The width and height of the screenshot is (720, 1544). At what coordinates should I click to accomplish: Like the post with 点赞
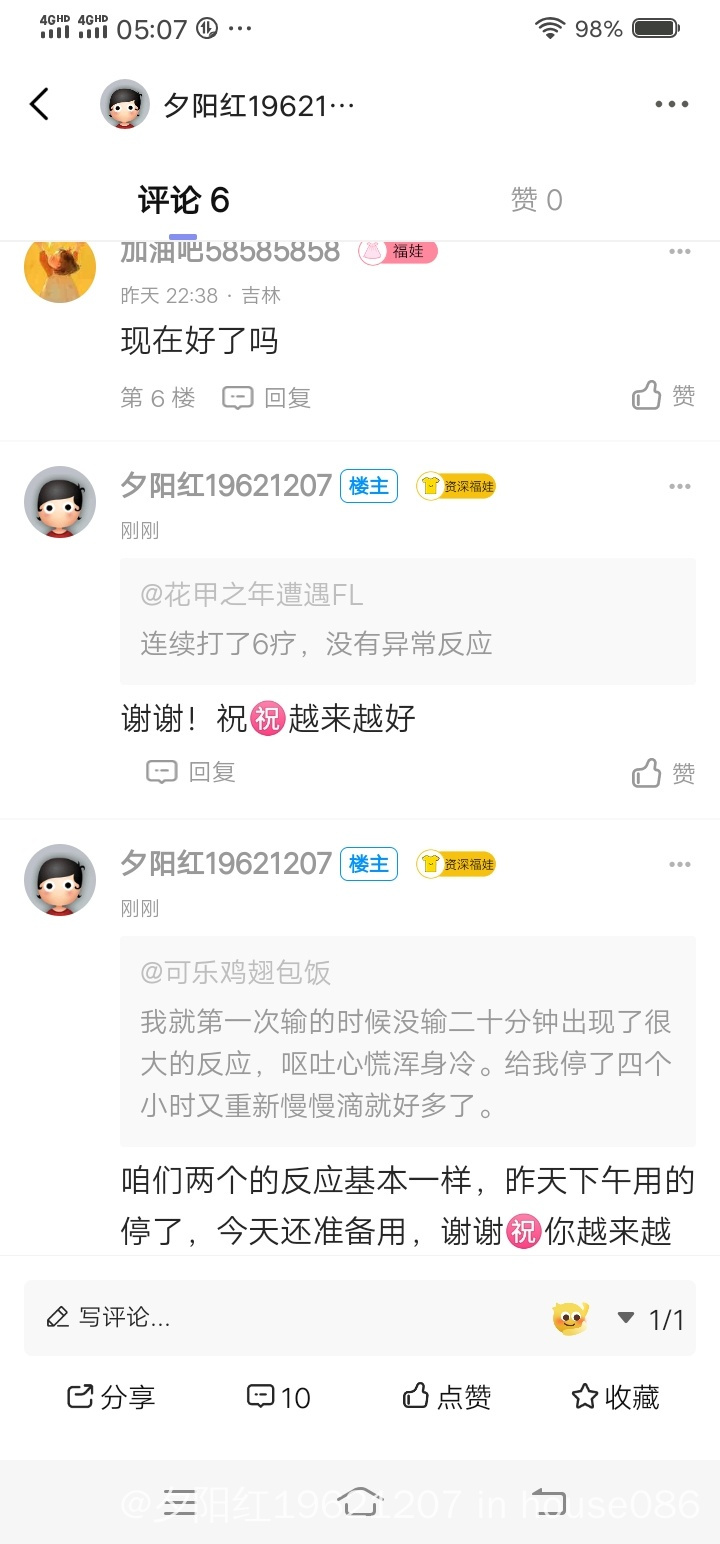[x=447, y=1397]
